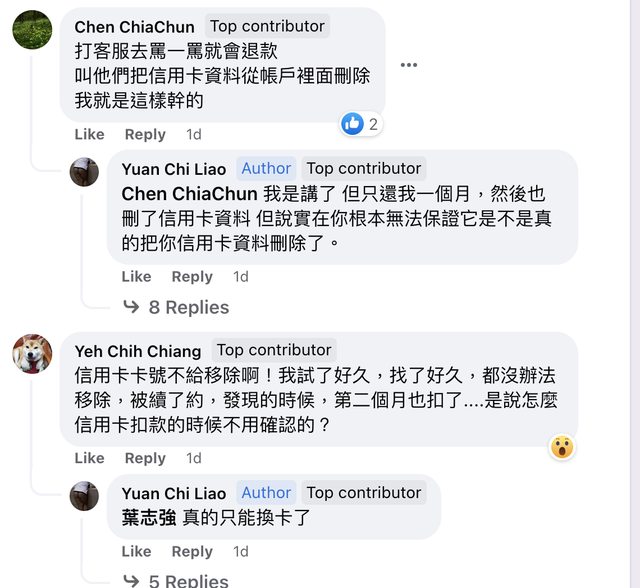
Task: Like Yuan Chi Liao's reply mentioning 葉志強
Action: click(136, 551)
